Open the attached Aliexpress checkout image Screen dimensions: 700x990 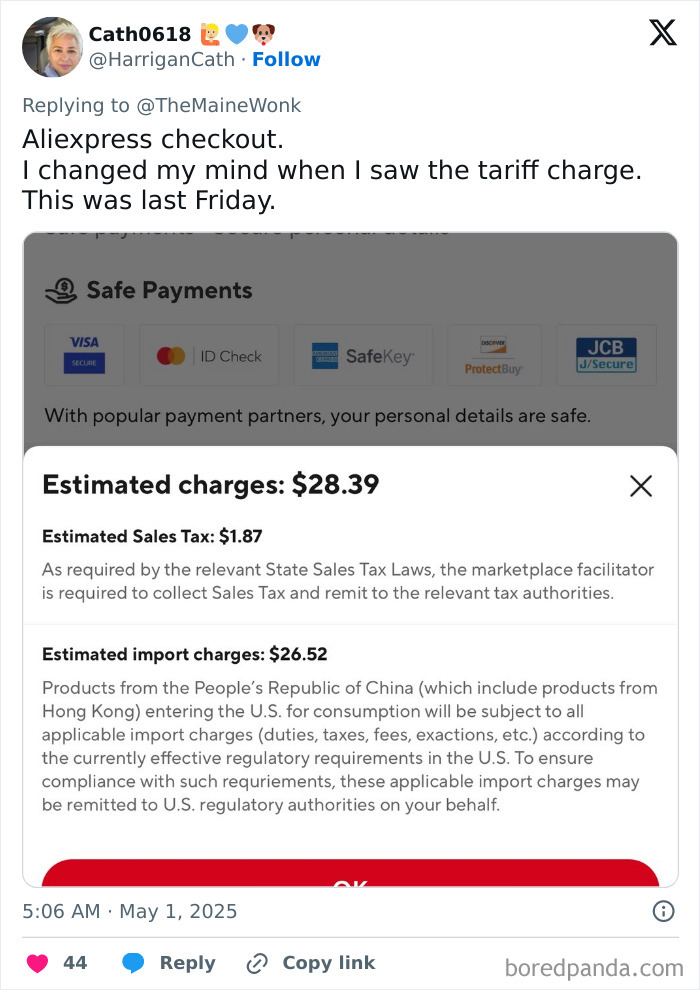click(x=350, y=560)
